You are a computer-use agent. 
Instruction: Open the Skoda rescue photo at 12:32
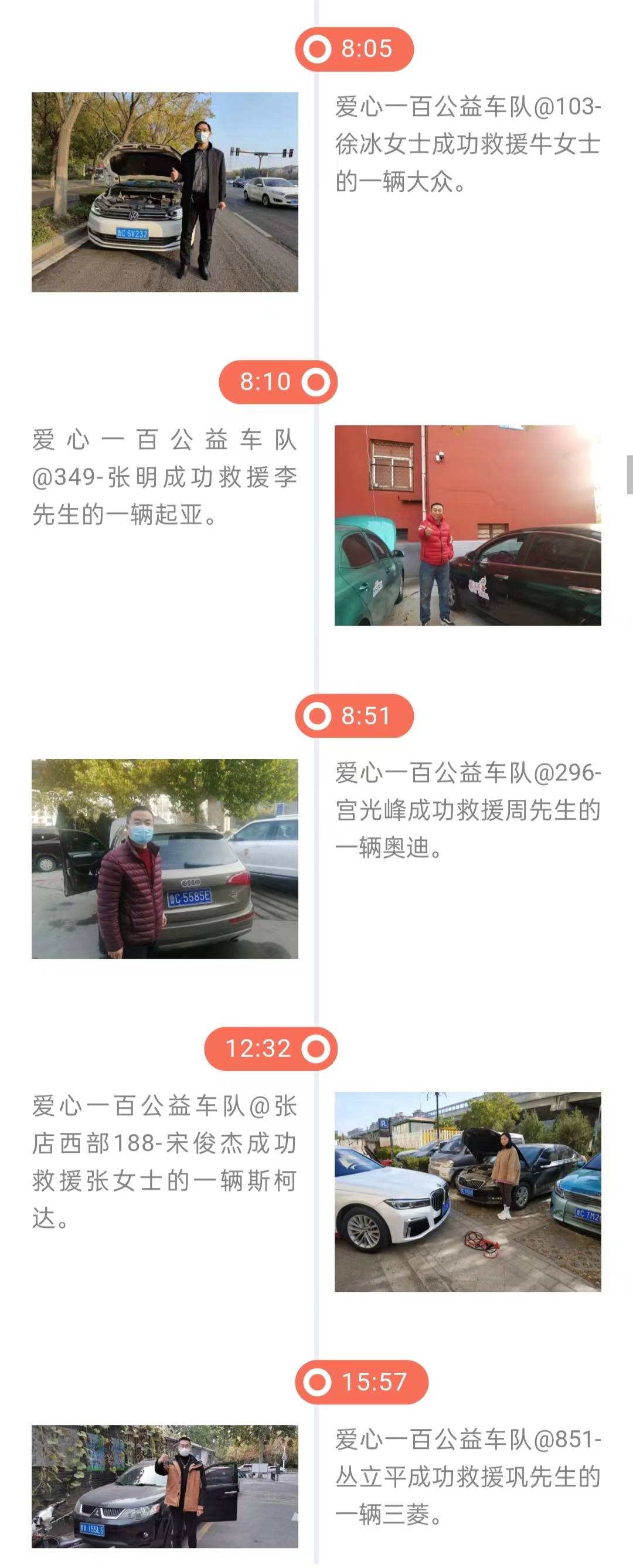pos(468,1191)
